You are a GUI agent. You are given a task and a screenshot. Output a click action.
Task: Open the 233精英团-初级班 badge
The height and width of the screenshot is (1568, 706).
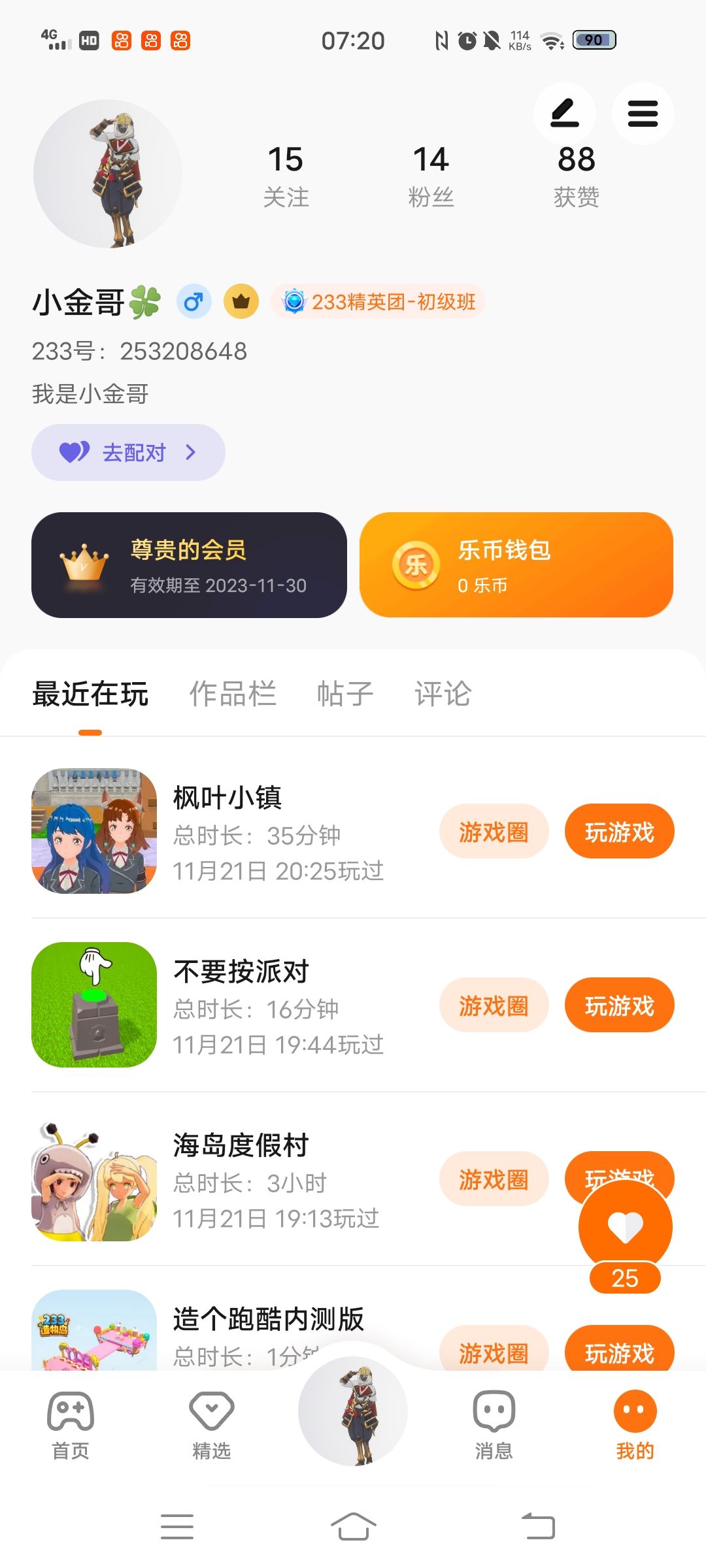(x=378, y=302)
